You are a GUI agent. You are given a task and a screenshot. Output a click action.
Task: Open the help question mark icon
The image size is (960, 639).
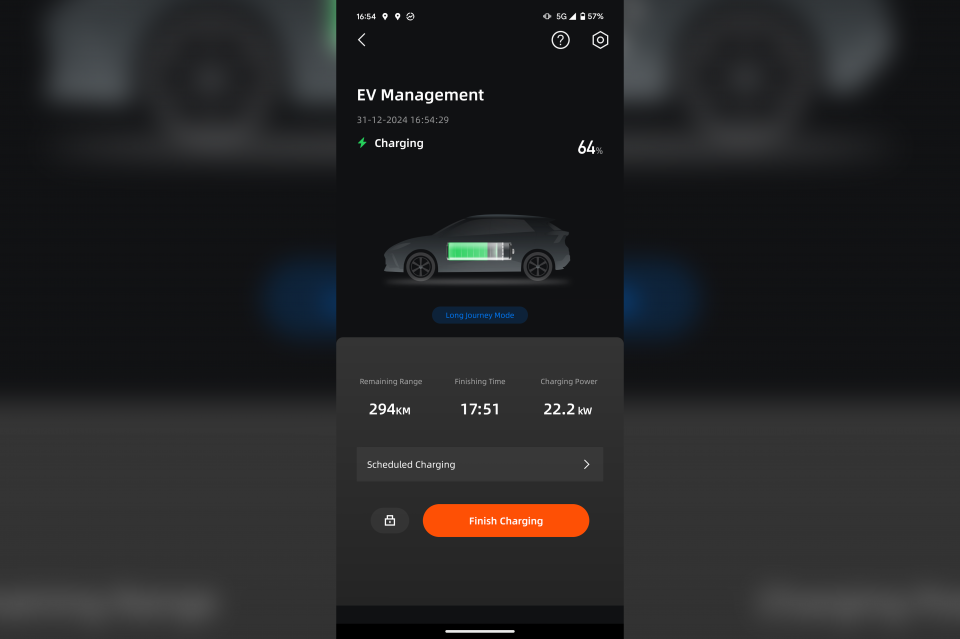click(561, 40)
